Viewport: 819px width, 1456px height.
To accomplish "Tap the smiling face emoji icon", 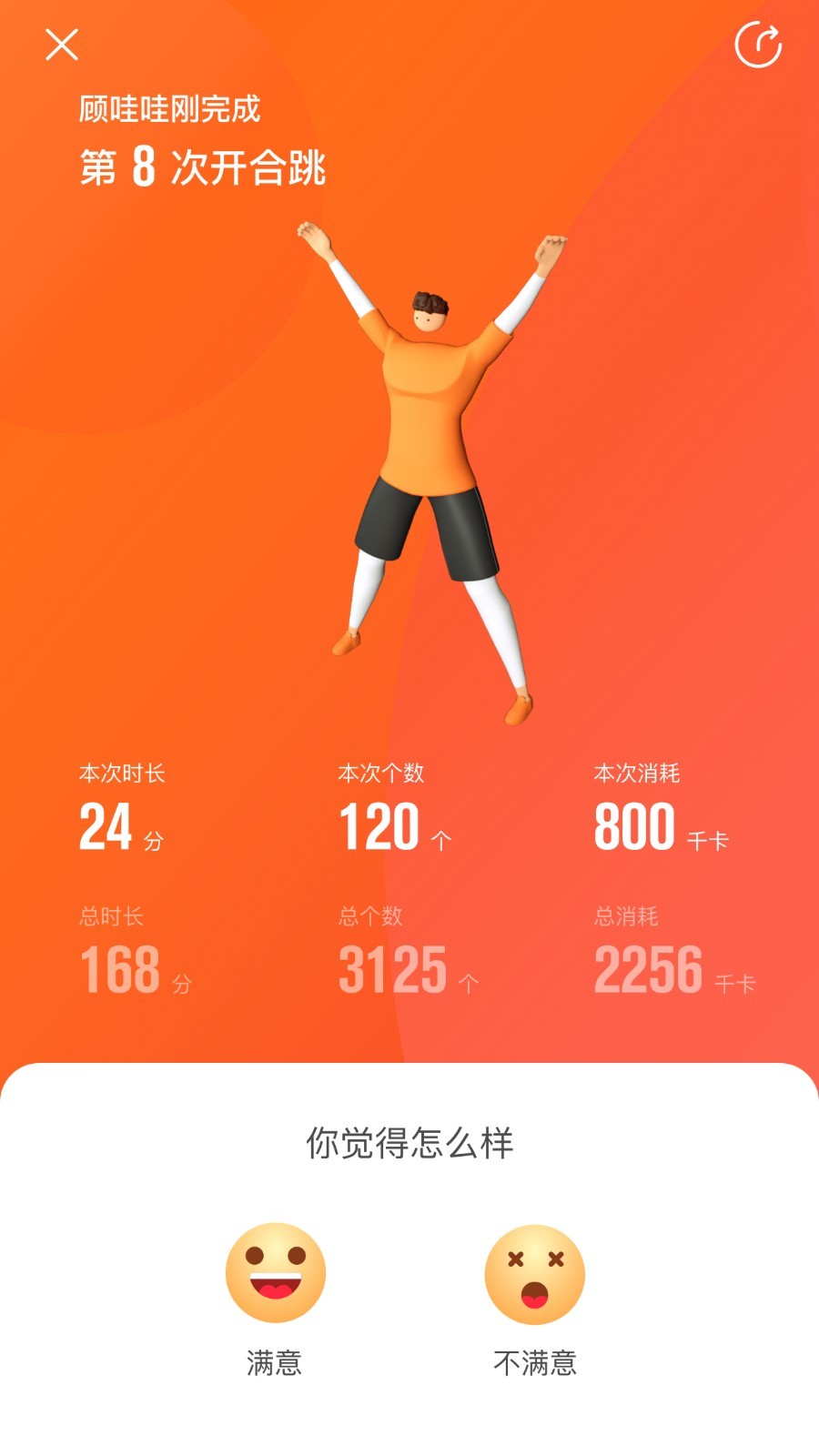I will pyautogui.click(x=273, y=1274).
